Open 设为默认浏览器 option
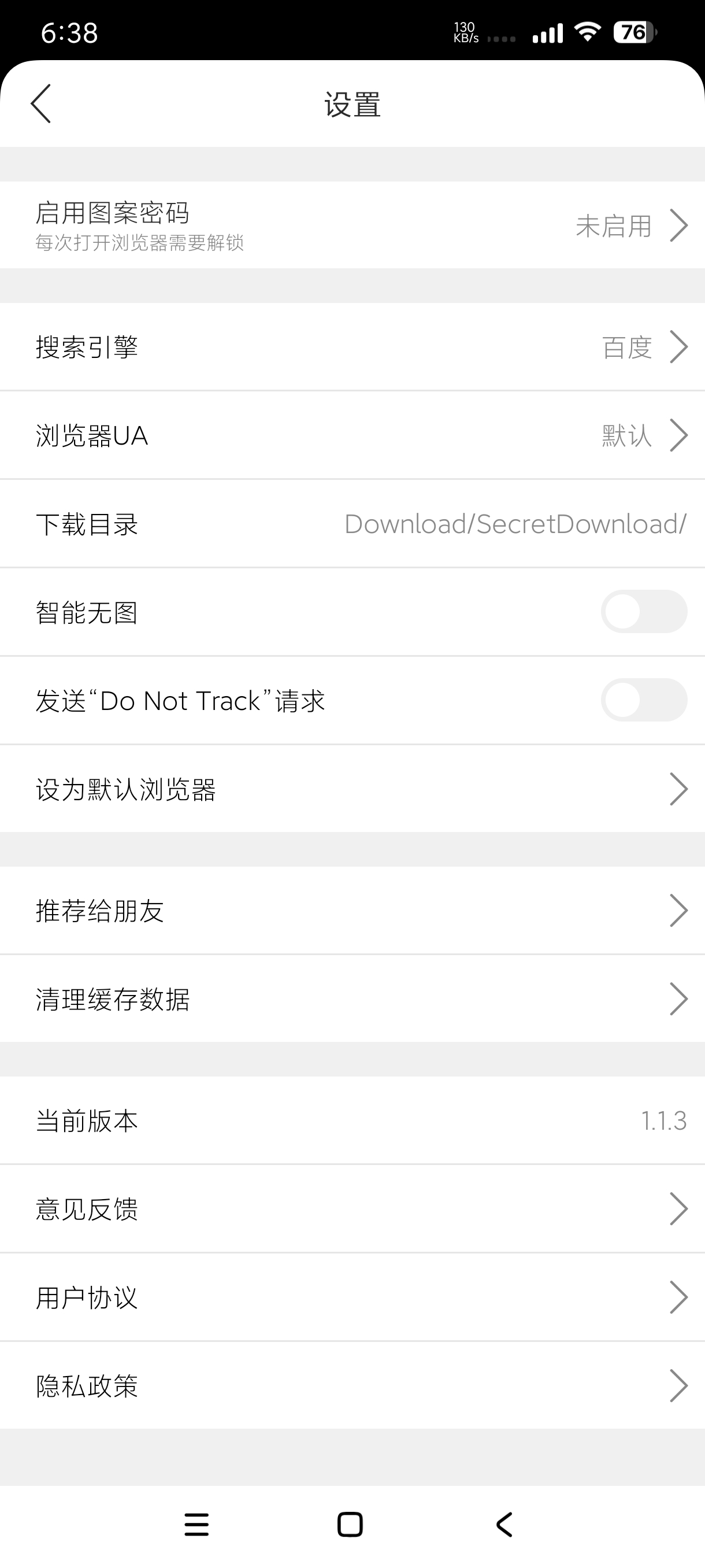Viewport: 705px width, 1568px height. pyautogui.click(x=352, y=789)
